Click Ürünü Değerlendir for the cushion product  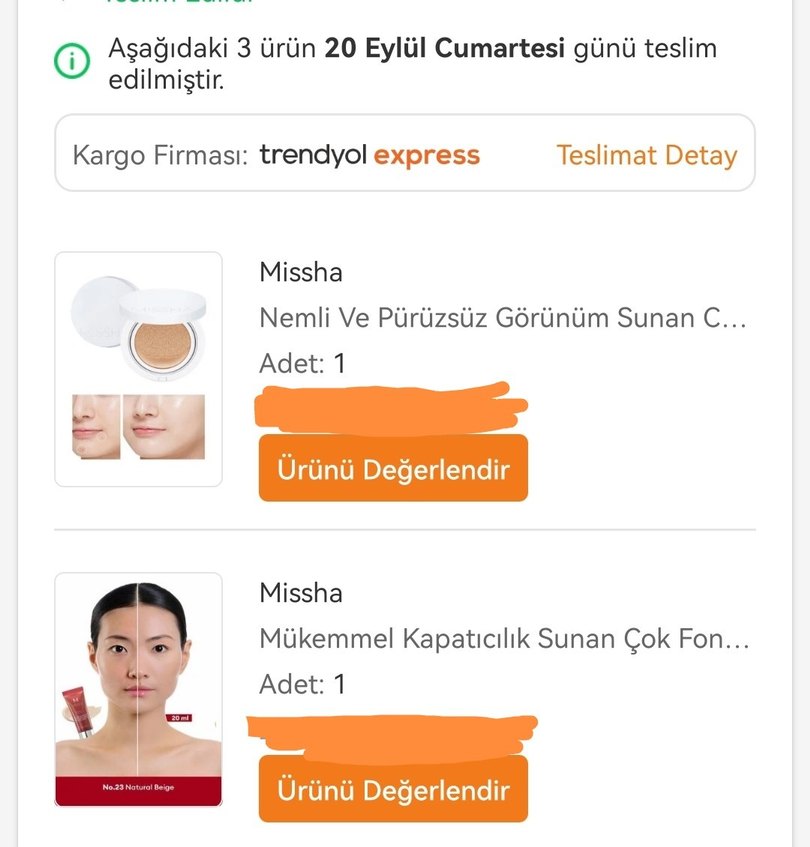[x=392, y=468]
